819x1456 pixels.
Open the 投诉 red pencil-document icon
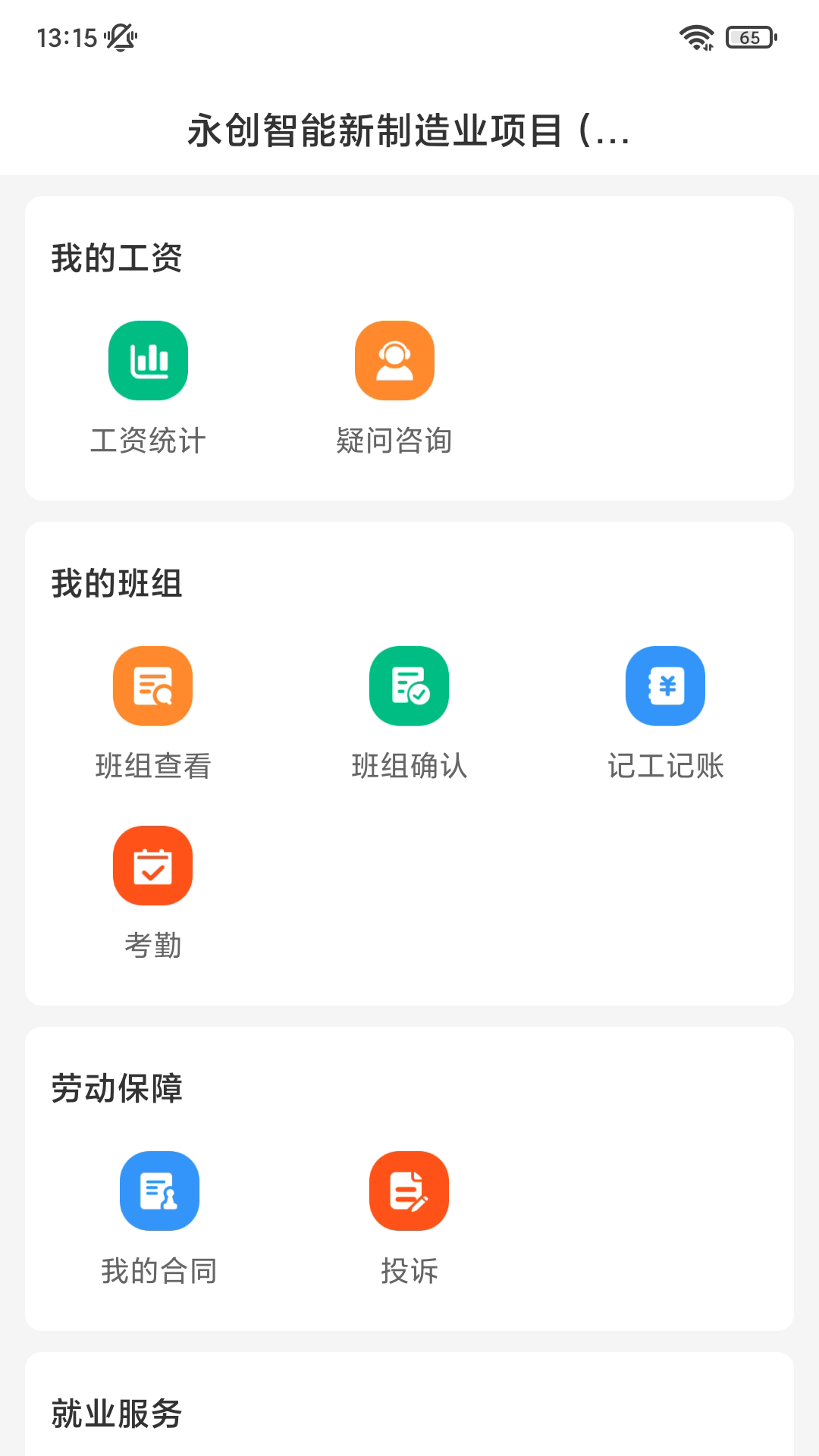409,1190
